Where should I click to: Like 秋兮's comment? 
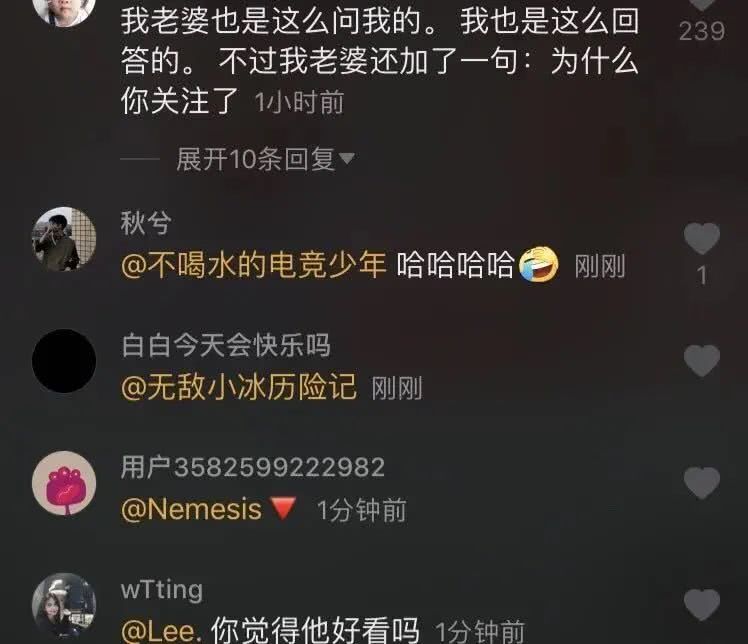coord(702,239)
